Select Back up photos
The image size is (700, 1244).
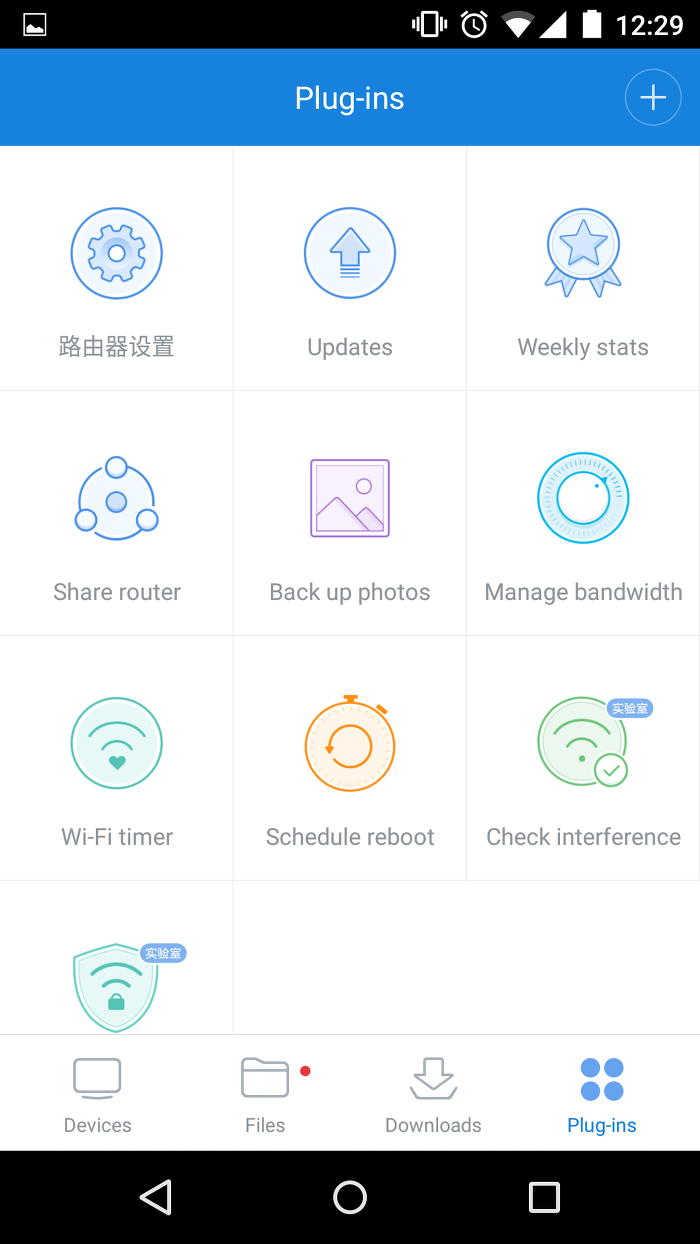(350, 513)
